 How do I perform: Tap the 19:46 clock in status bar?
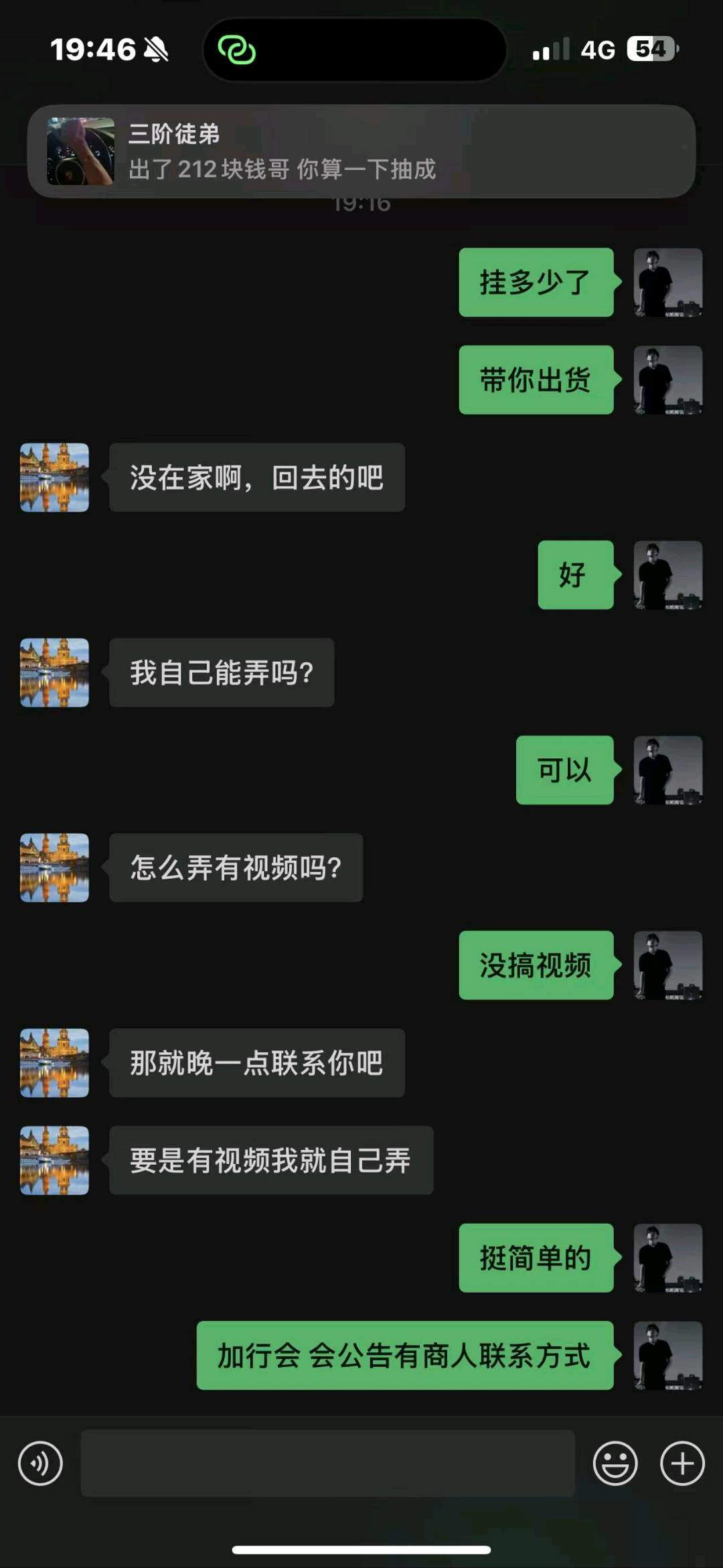(92, 49)
